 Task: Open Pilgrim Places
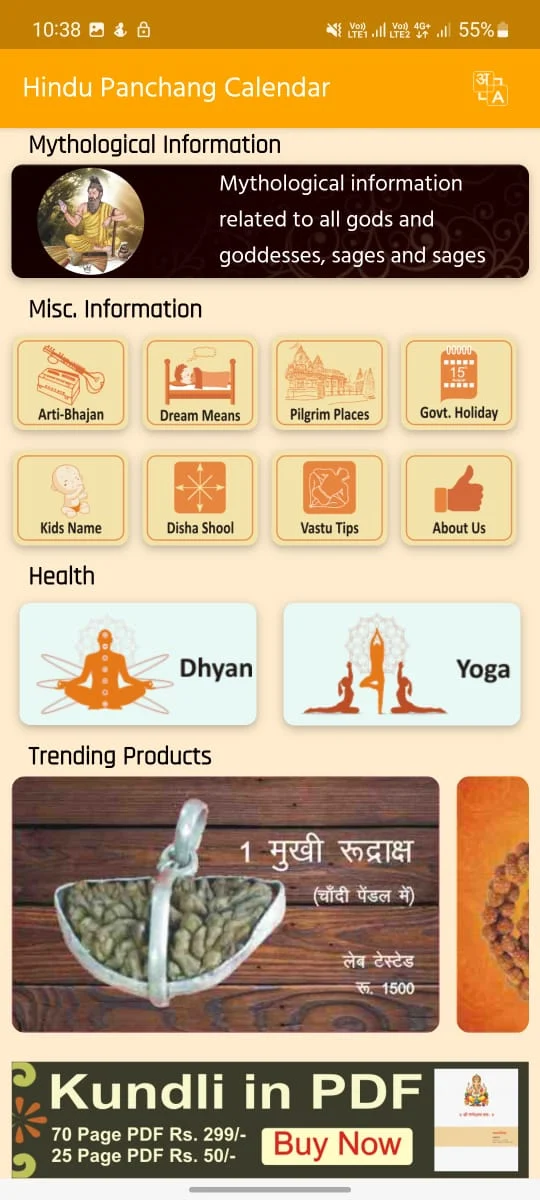tap(329, 384)
